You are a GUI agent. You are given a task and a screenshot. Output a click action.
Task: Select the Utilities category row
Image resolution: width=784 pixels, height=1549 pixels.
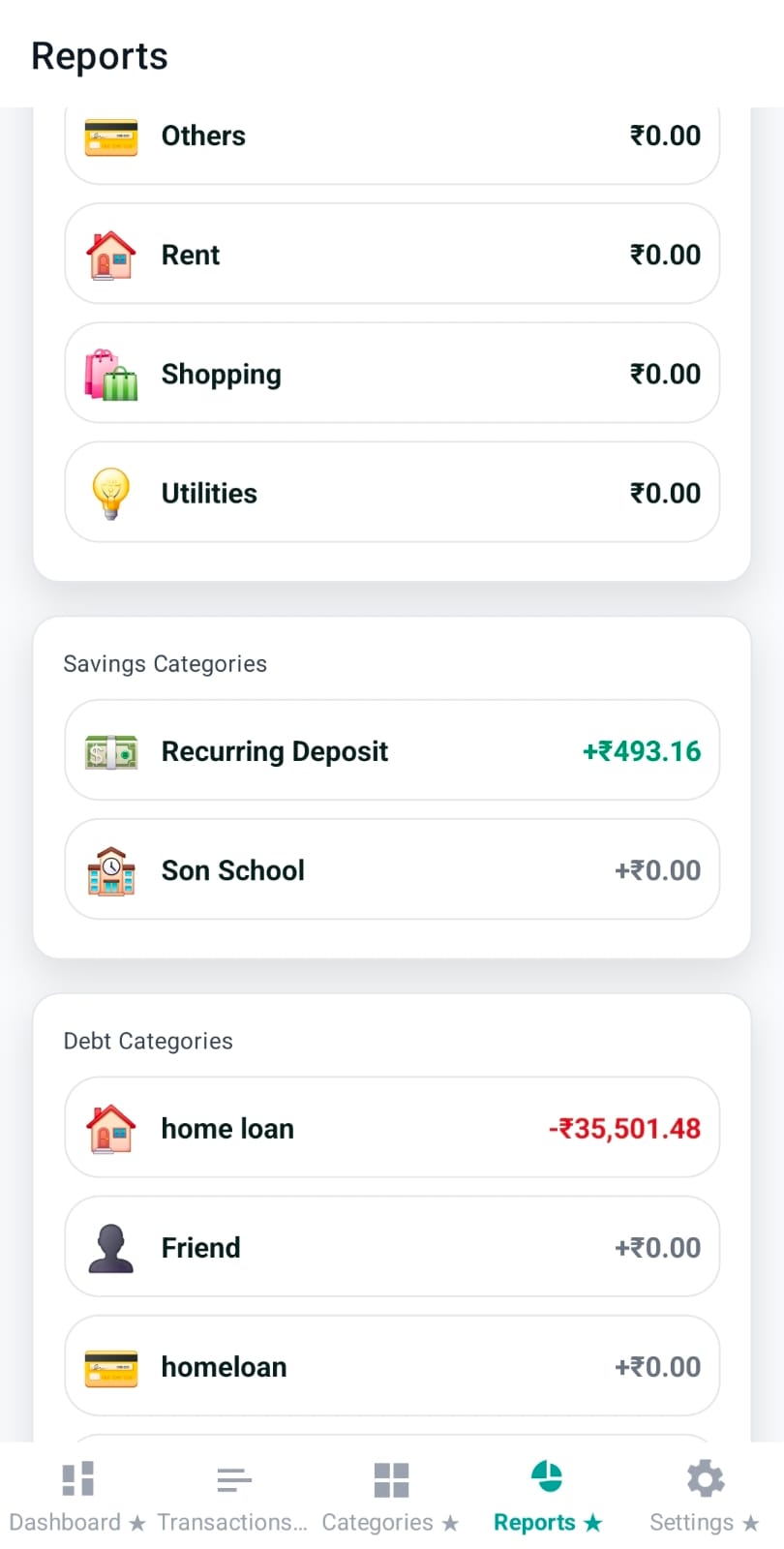(391, 493)
